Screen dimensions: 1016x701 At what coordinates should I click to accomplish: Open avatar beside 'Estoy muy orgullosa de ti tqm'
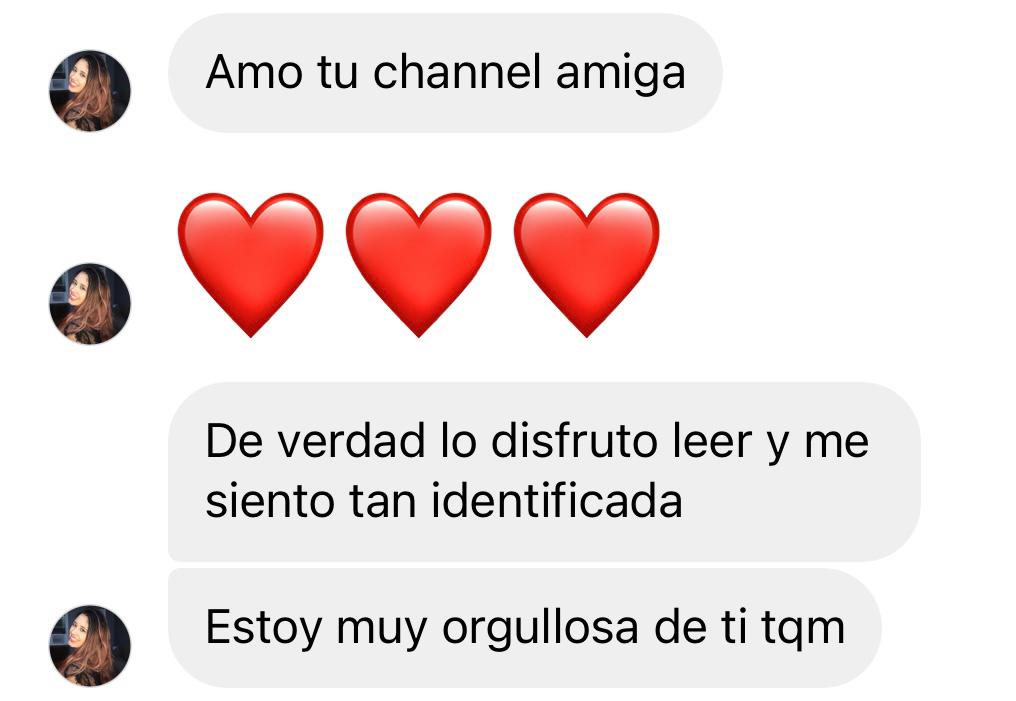(90, 645)
